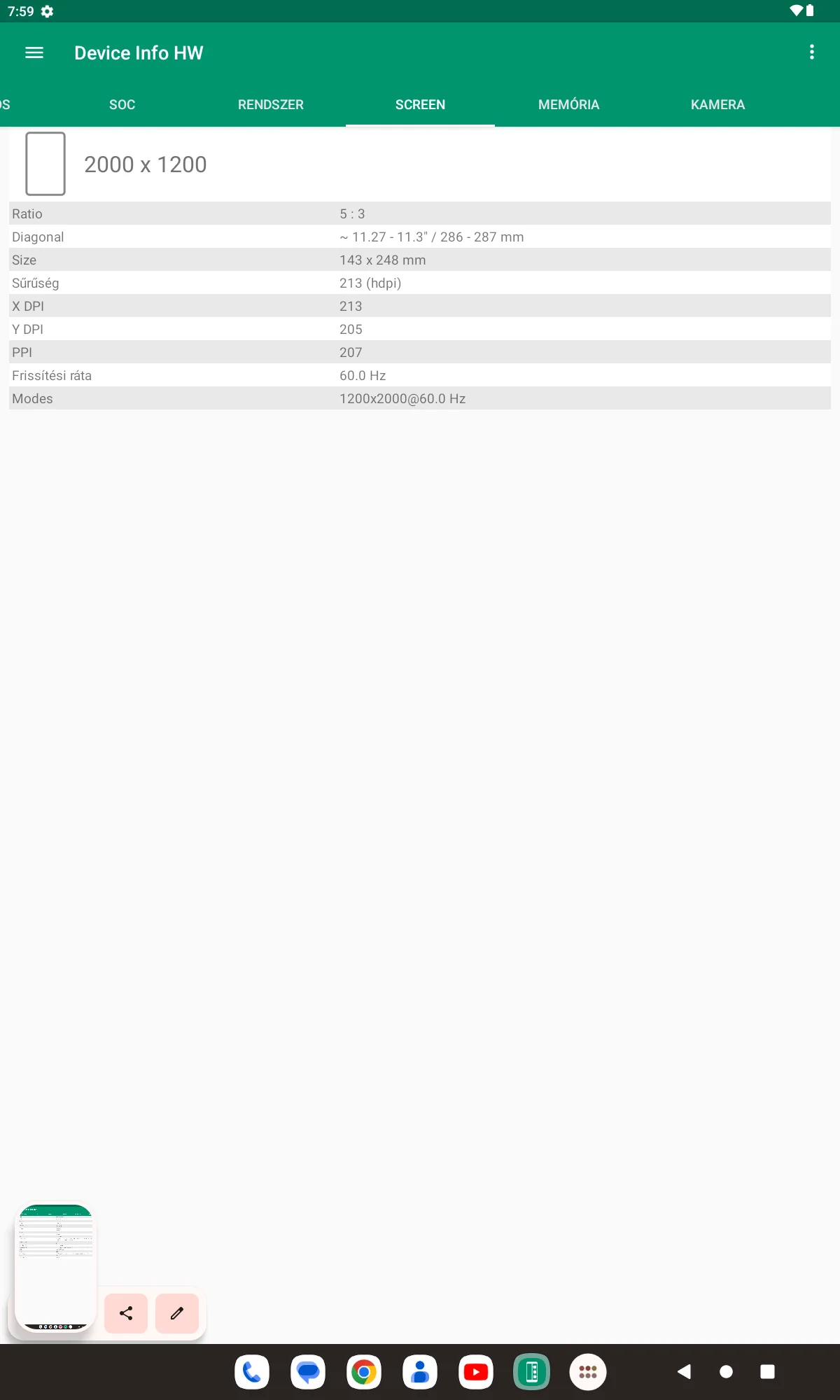Launch Chrome browser
Screen dimensions: 840x1400
click(x=364, y=1372)
